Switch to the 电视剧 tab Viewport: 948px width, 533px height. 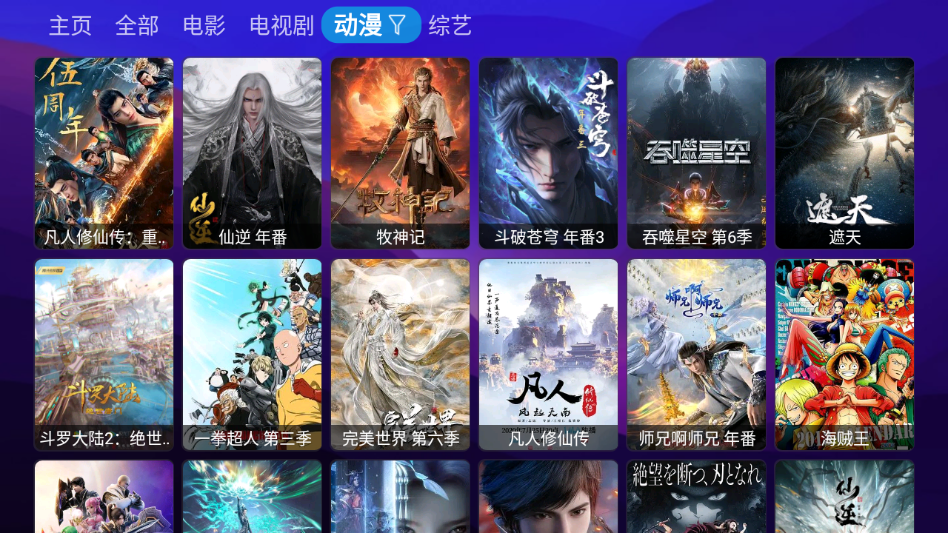281,26
